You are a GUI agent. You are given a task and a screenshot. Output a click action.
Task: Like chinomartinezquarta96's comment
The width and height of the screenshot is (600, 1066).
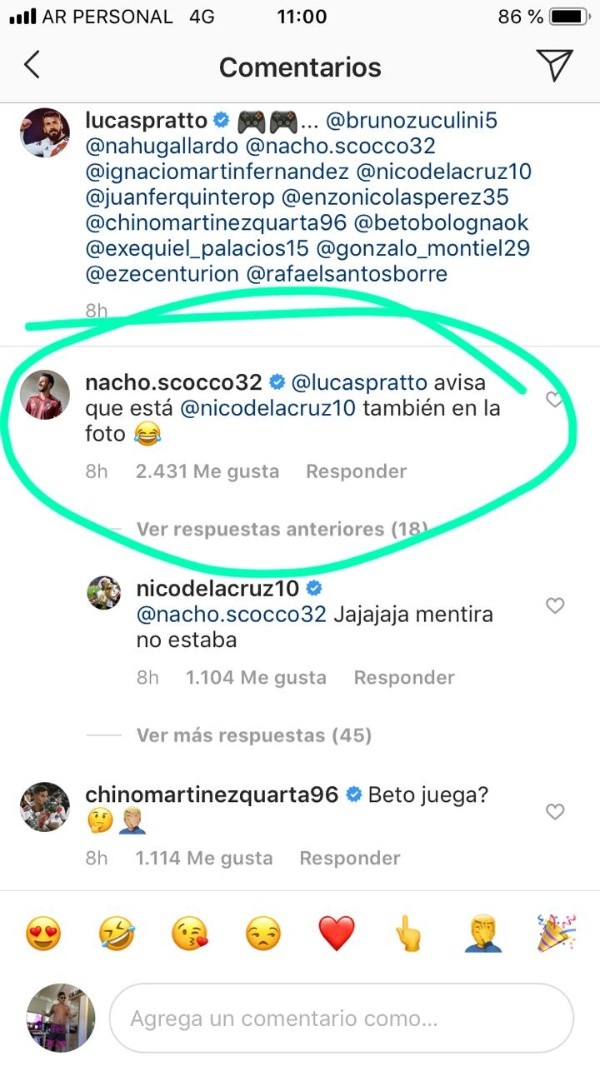pyautogui.click(x=554, y=811)
